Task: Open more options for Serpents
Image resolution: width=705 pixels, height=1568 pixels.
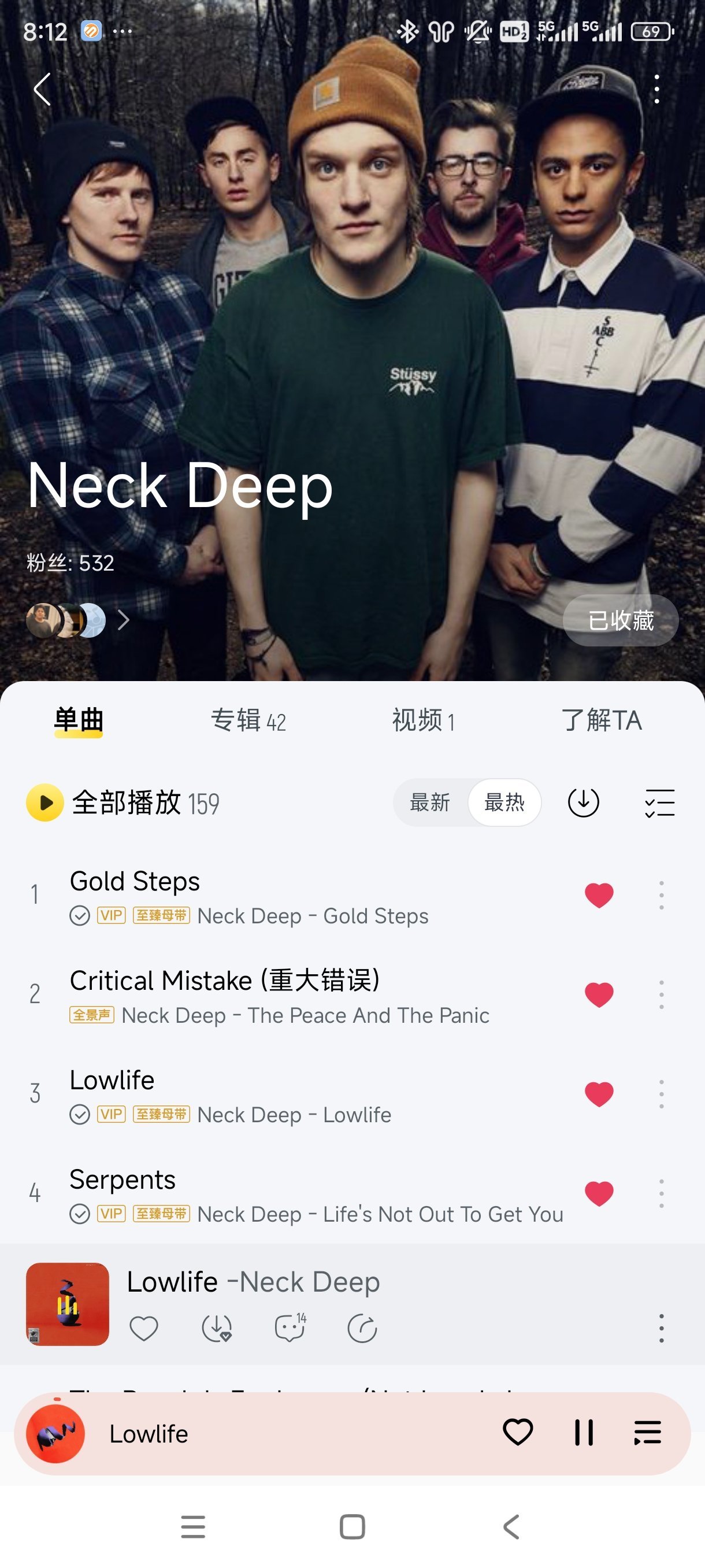Action: (x=661, y=1193)
